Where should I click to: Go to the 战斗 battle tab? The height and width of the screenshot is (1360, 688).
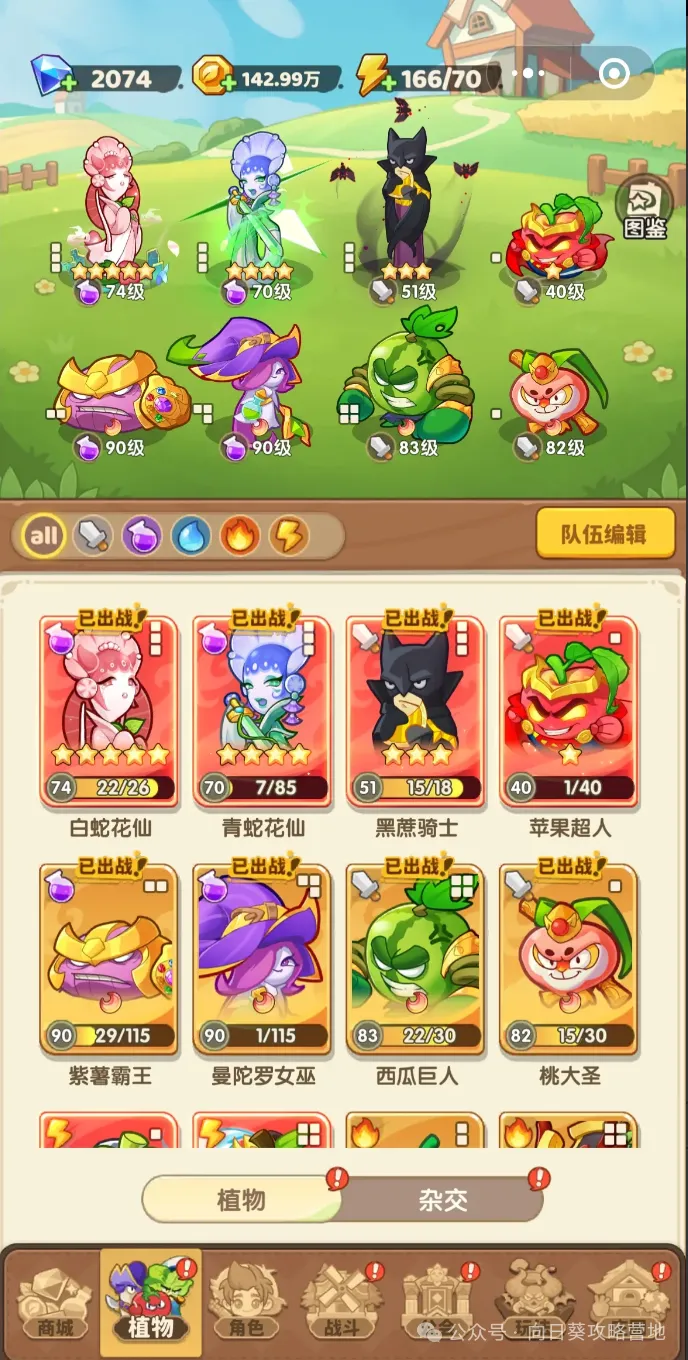341,1302
